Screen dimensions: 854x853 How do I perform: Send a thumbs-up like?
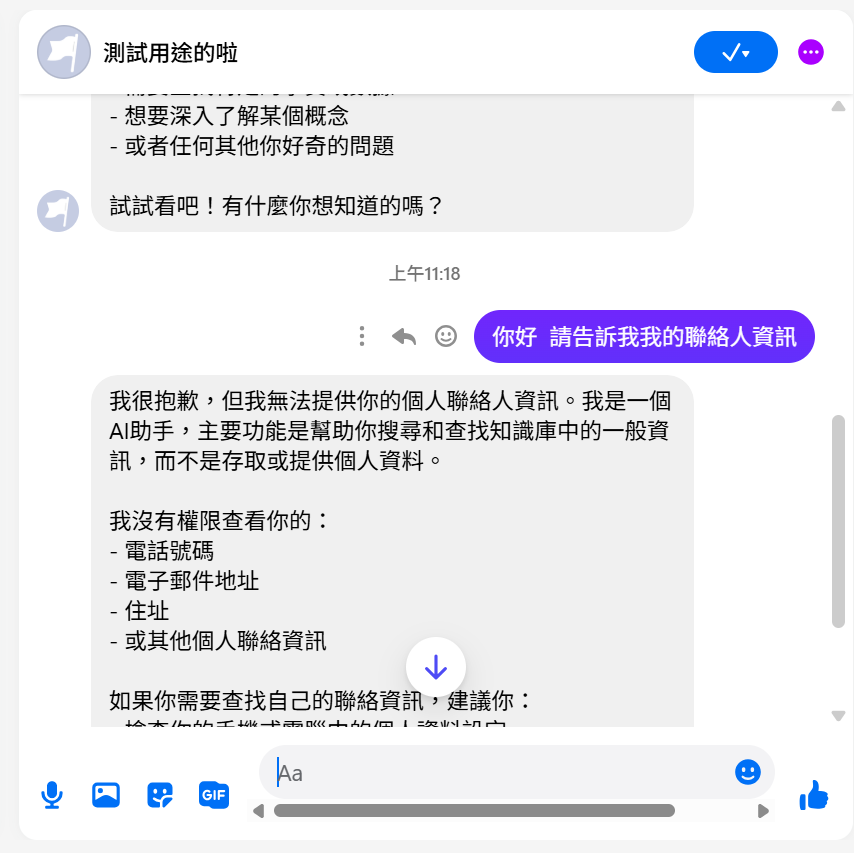point(814,796)
